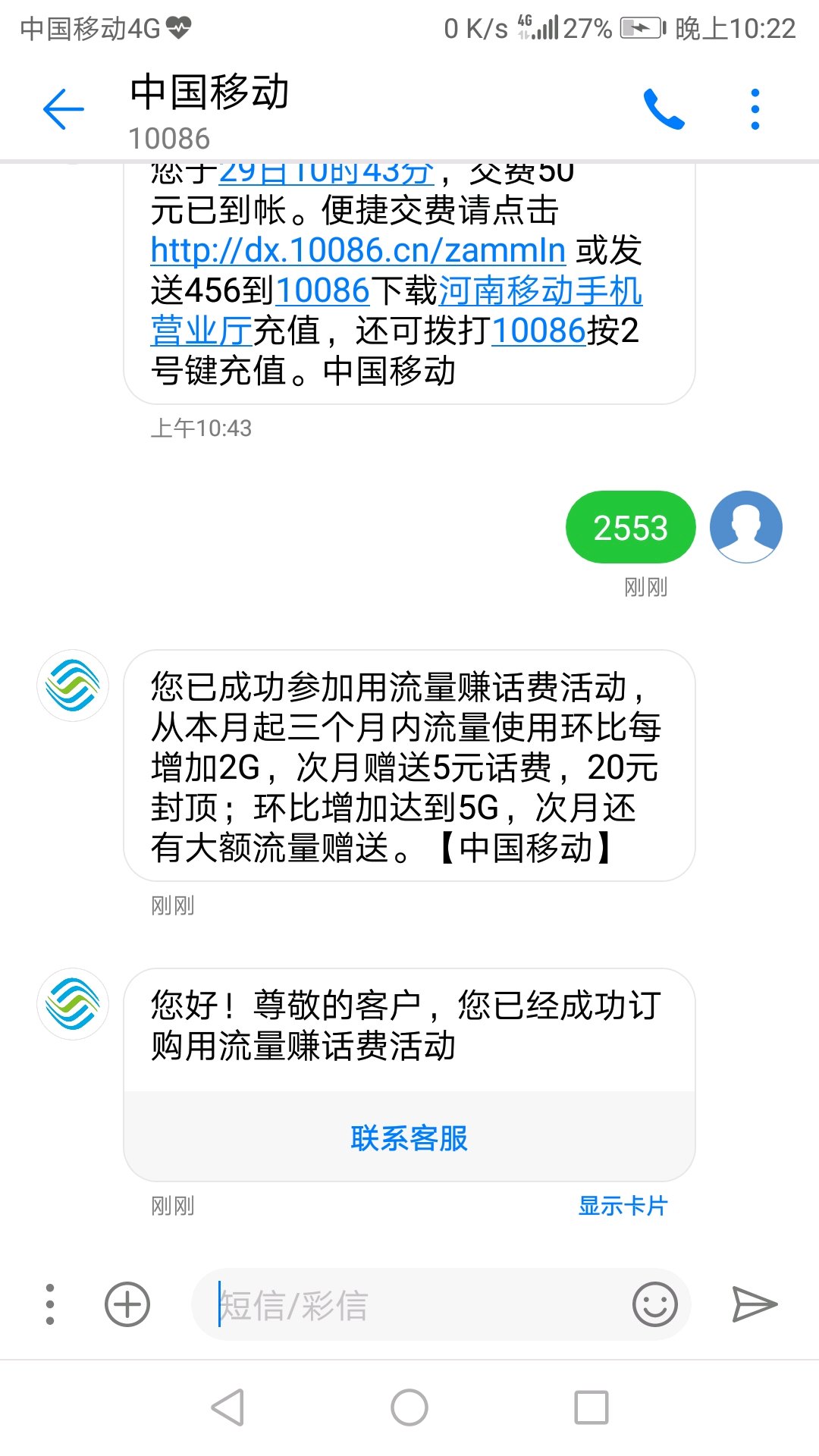Send the message with the arrow icon
Image resolution: width=819 pixels, height=1456 pixels.
(755, 1304)
